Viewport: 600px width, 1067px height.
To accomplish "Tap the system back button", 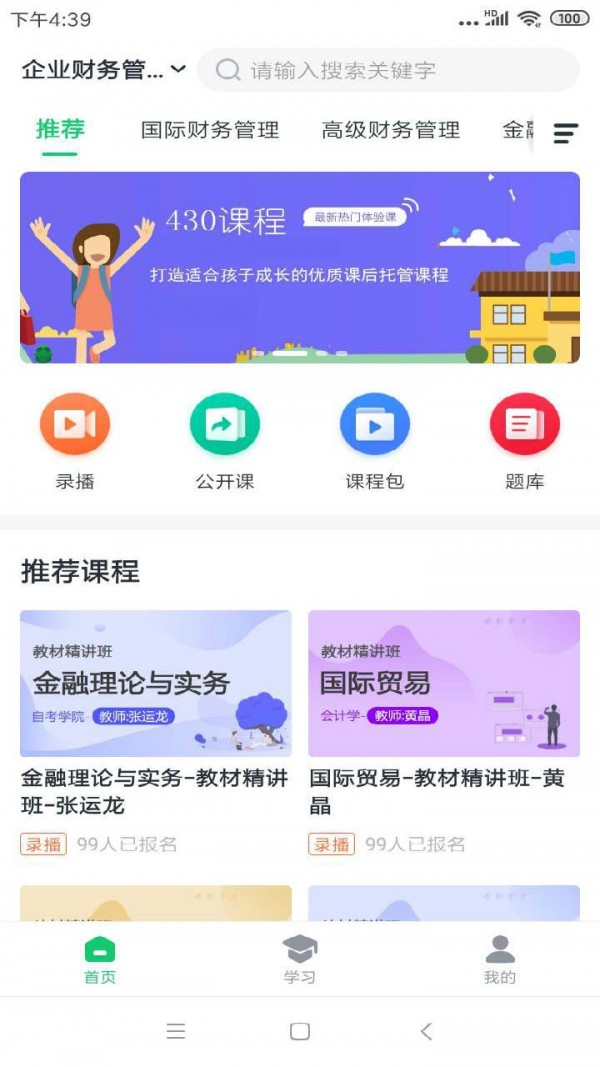I will click(x=427, y=1031).
